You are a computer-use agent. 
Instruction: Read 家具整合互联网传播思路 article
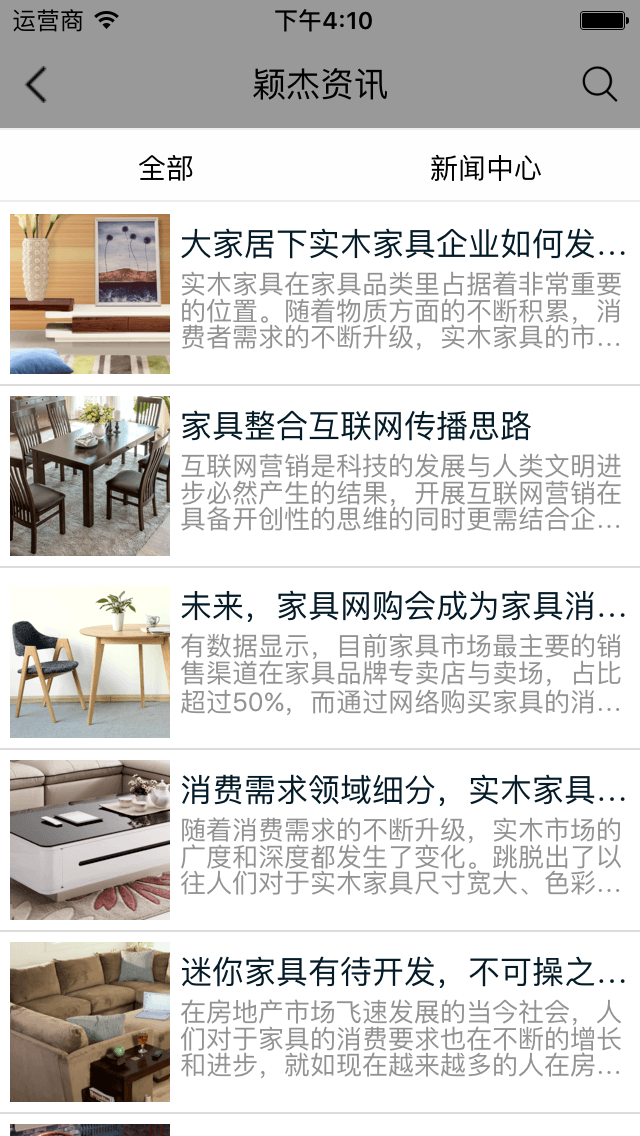point(356,427)
